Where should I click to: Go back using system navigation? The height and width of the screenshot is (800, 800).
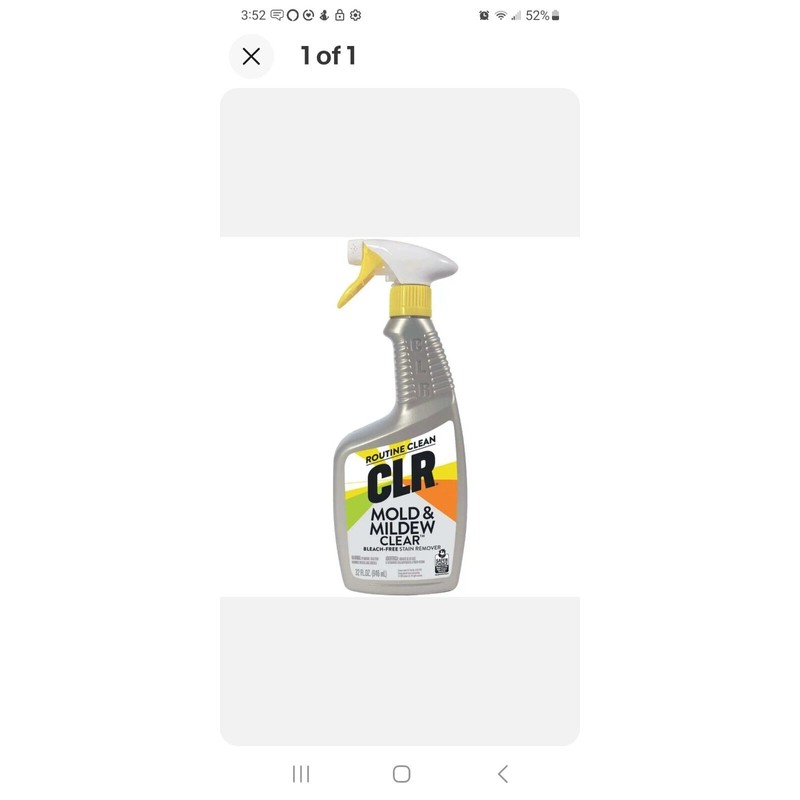click(x=503, y=773)
